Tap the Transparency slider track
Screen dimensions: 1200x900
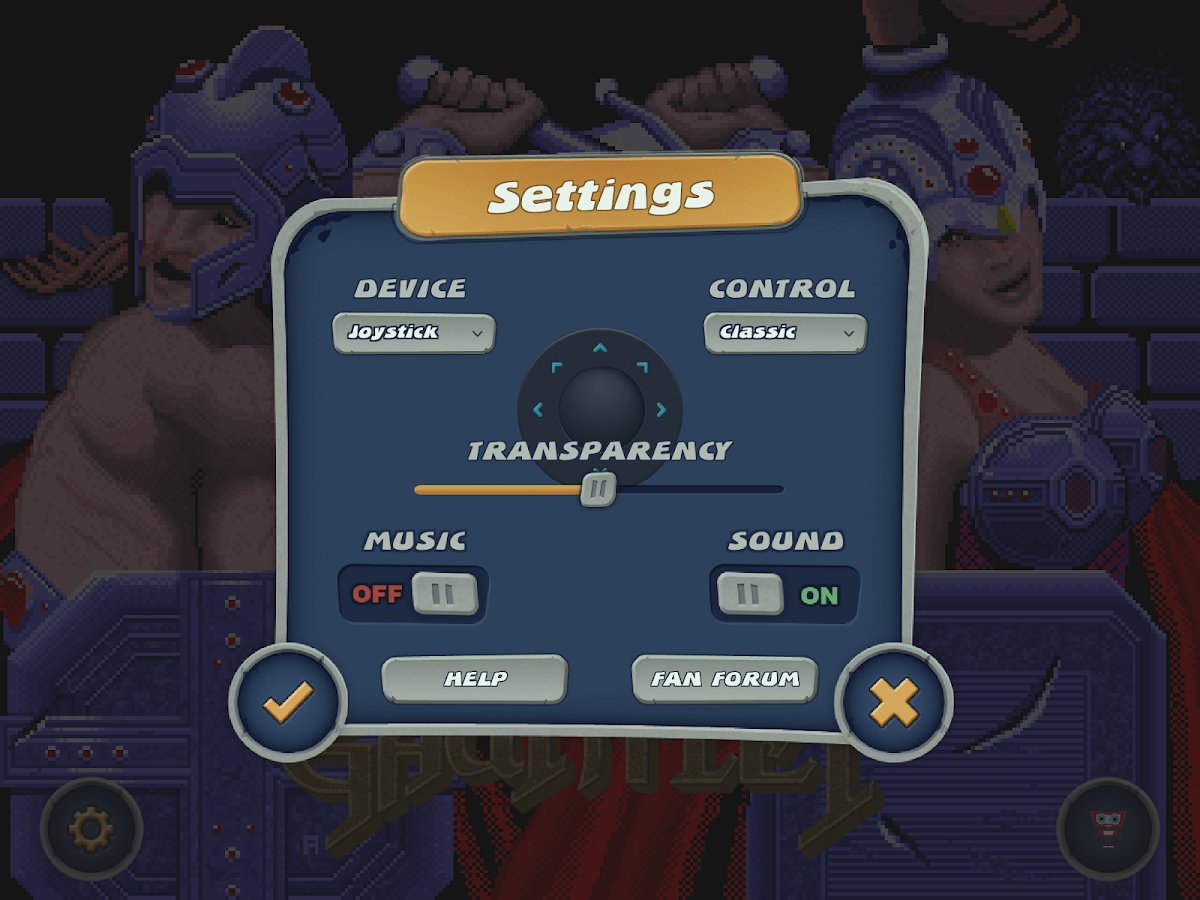[690, 489]
